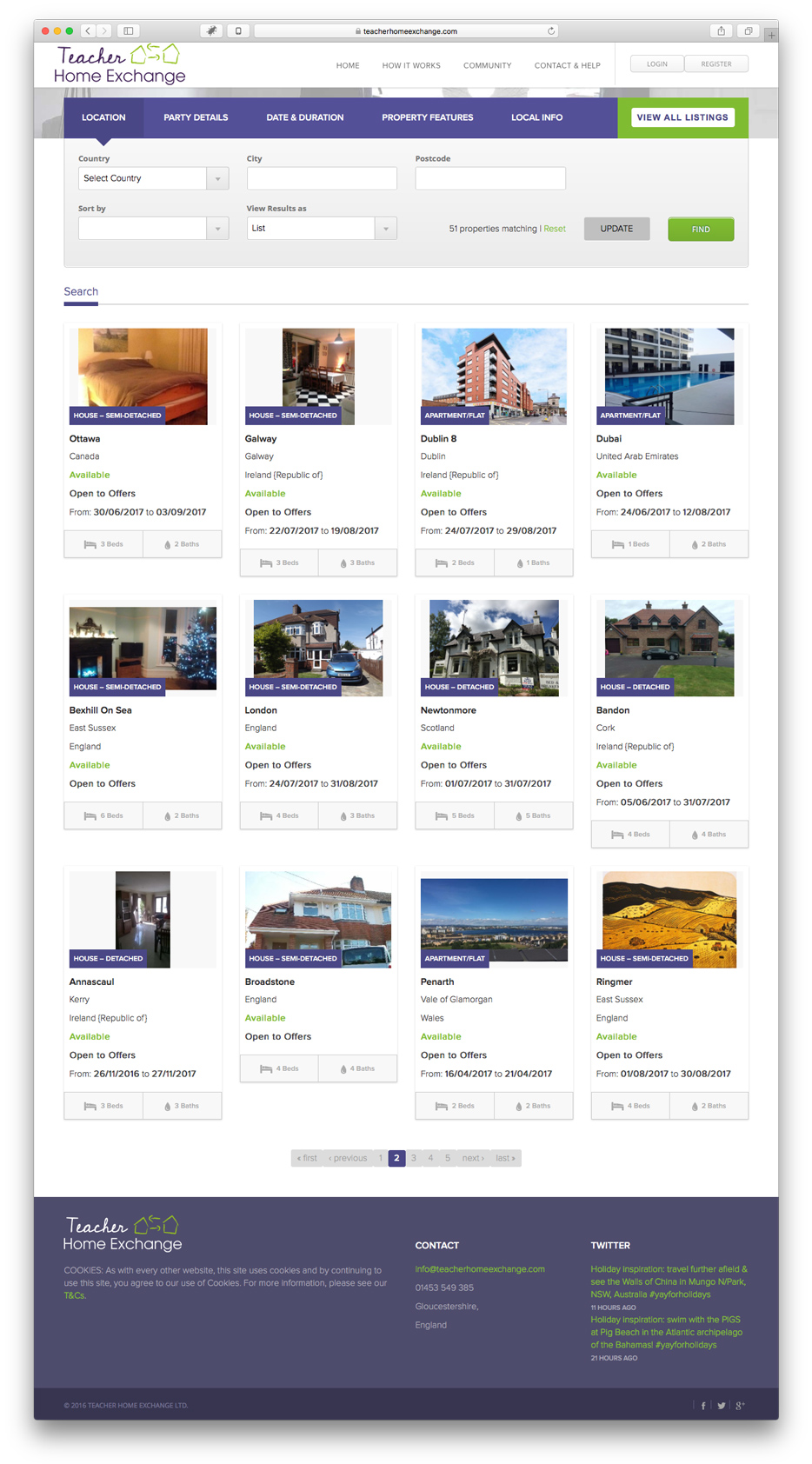Screen dimensions: 812x1464
Task: Expand the Select Country dropdown
Action: point(153,178)
